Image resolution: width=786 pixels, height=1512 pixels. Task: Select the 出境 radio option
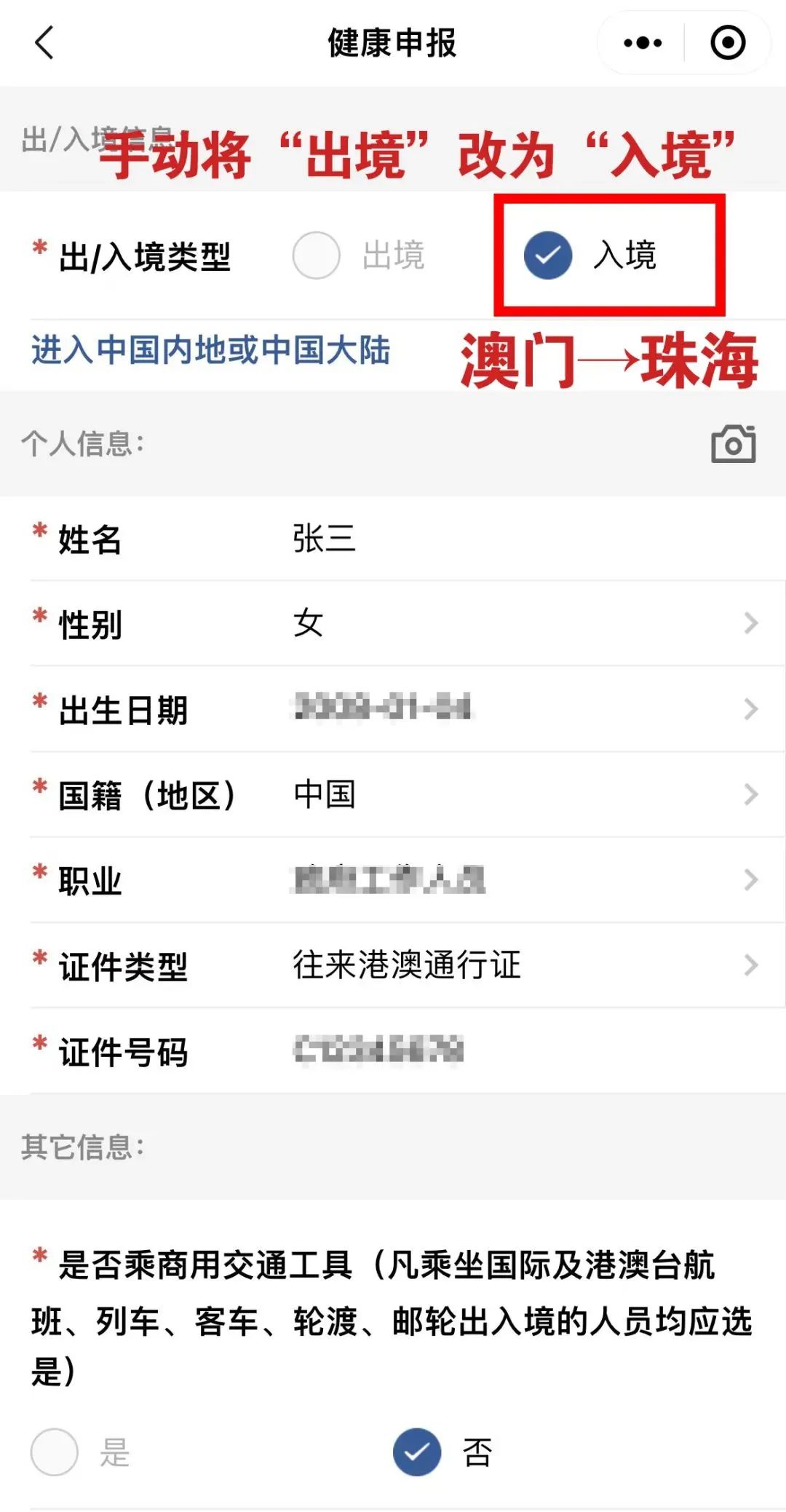click(x=317, y=256)
